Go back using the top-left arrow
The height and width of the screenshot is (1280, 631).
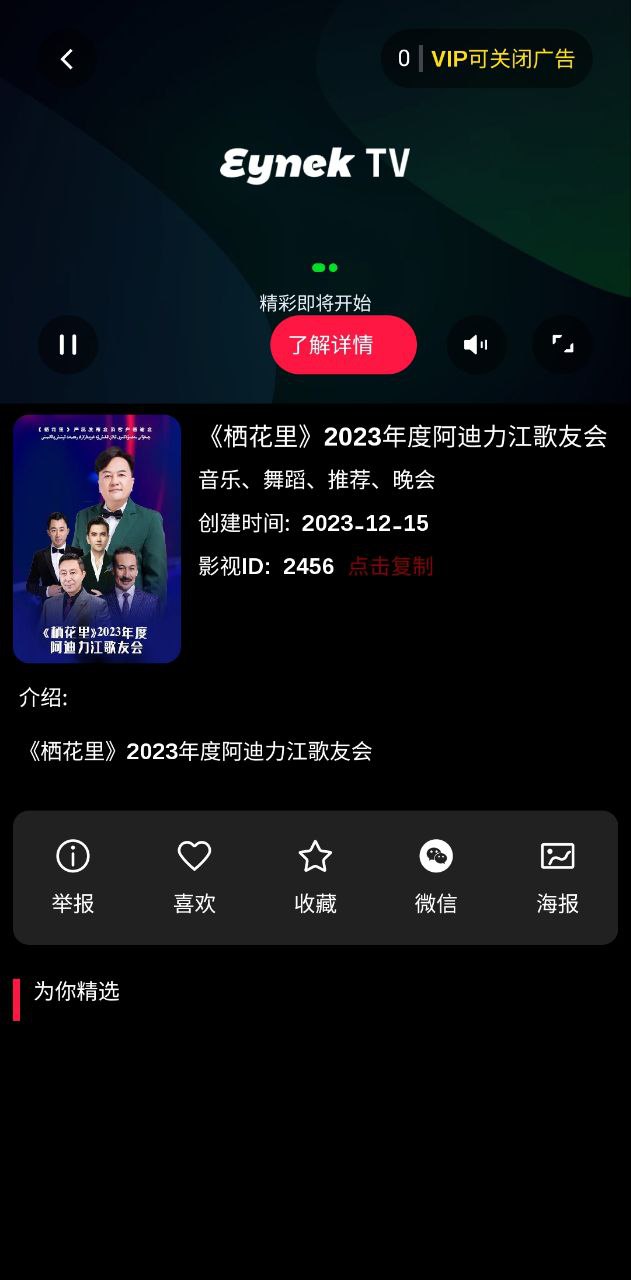point(67,60)
